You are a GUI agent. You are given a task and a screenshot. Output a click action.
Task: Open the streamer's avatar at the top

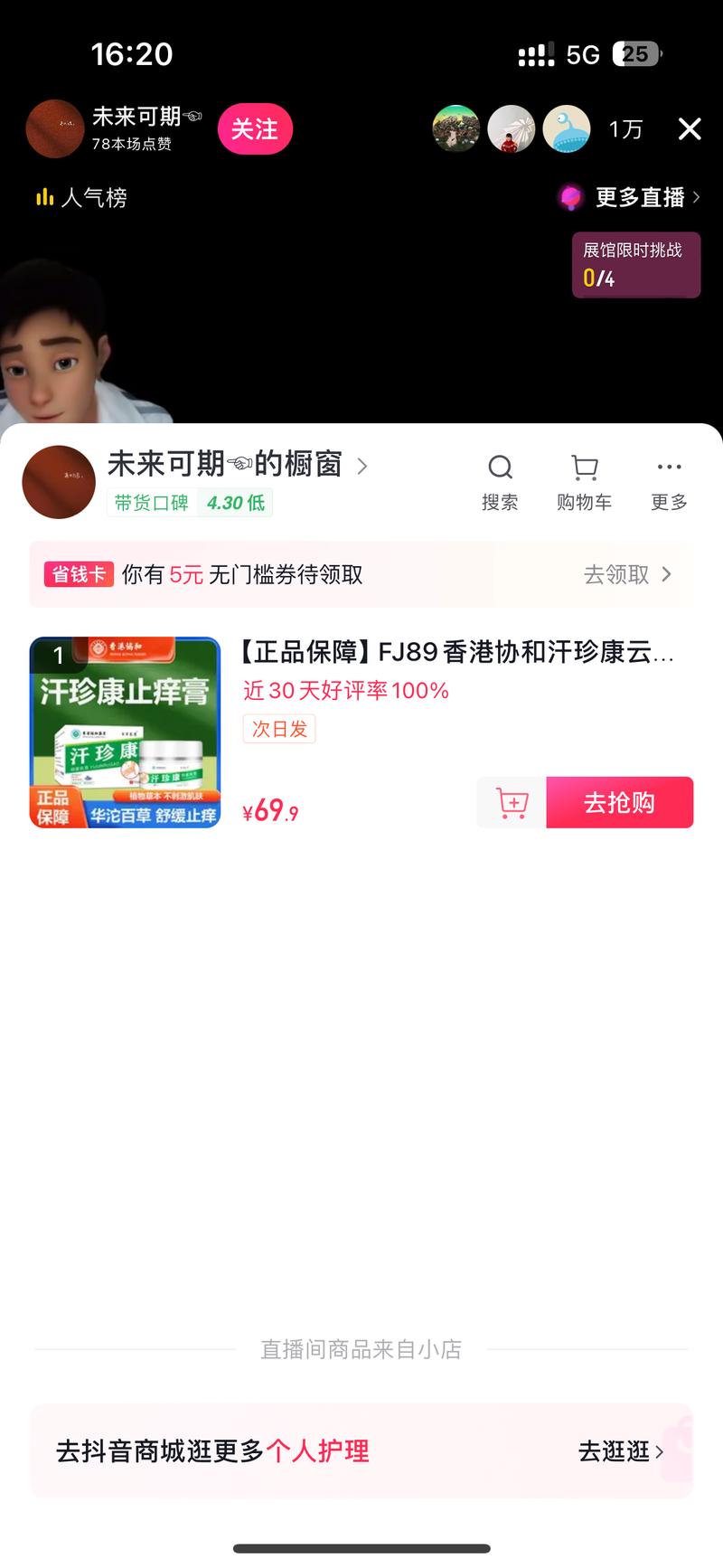[55, 129]
